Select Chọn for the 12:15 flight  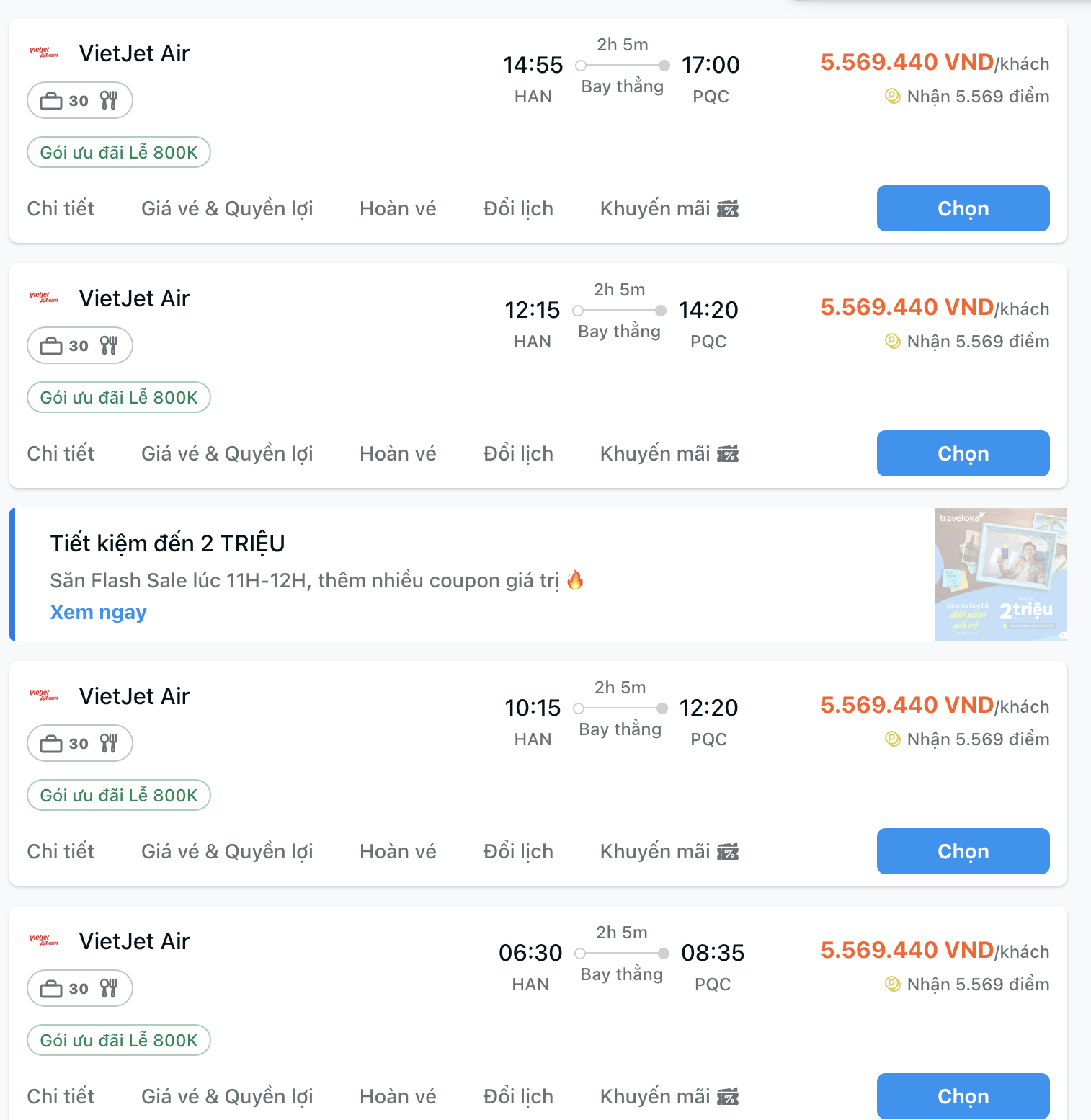pos(963,453)
